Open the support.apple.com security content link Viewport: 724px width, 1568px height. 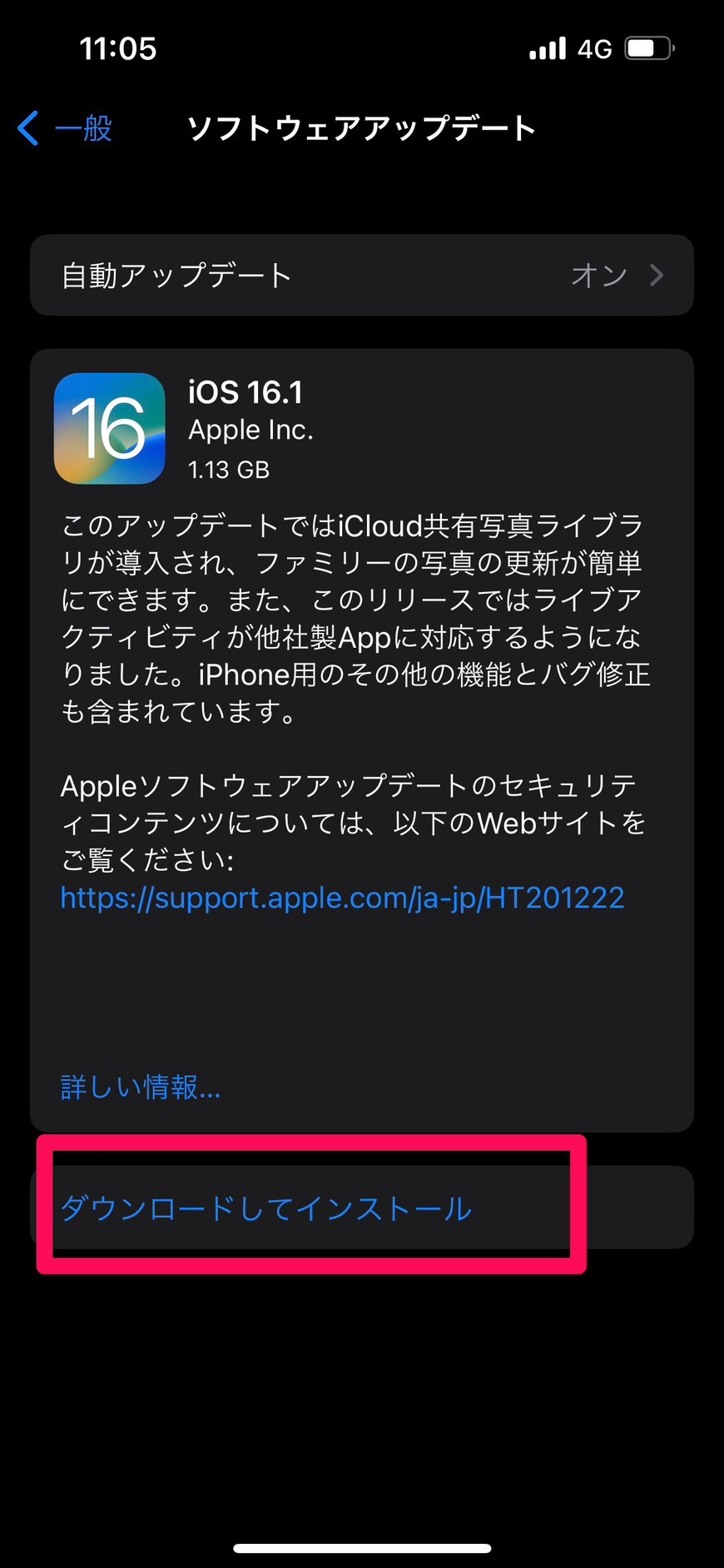pos(342,898)
